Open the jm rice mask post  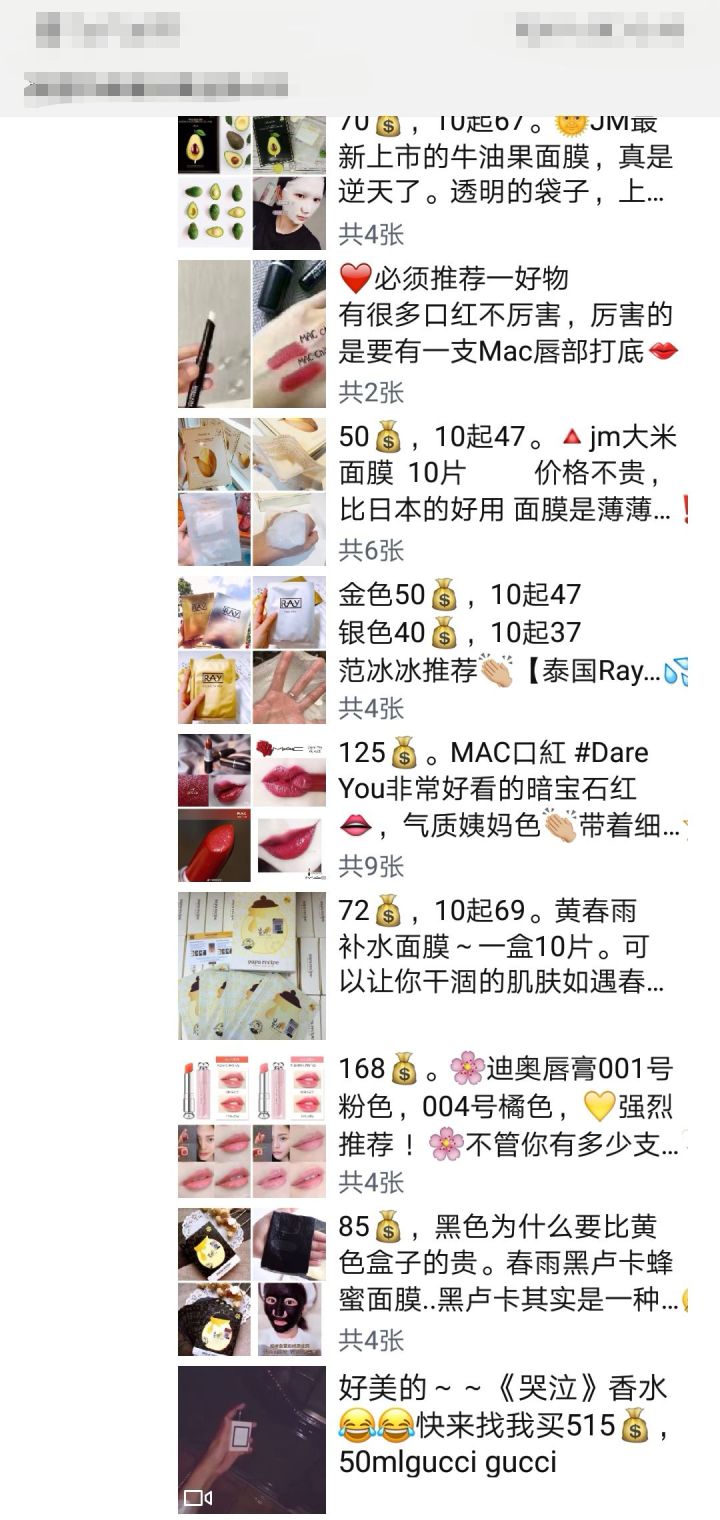point(505,473)
